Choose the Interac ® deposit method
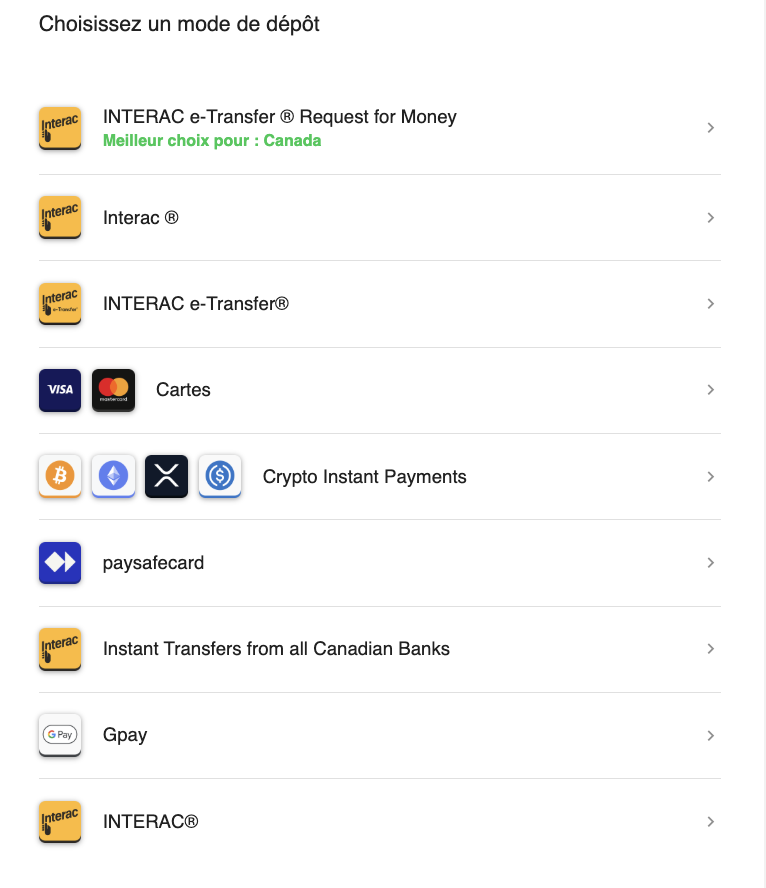The height and width of the screenshot is (888, 766). [x=141, y=218]
